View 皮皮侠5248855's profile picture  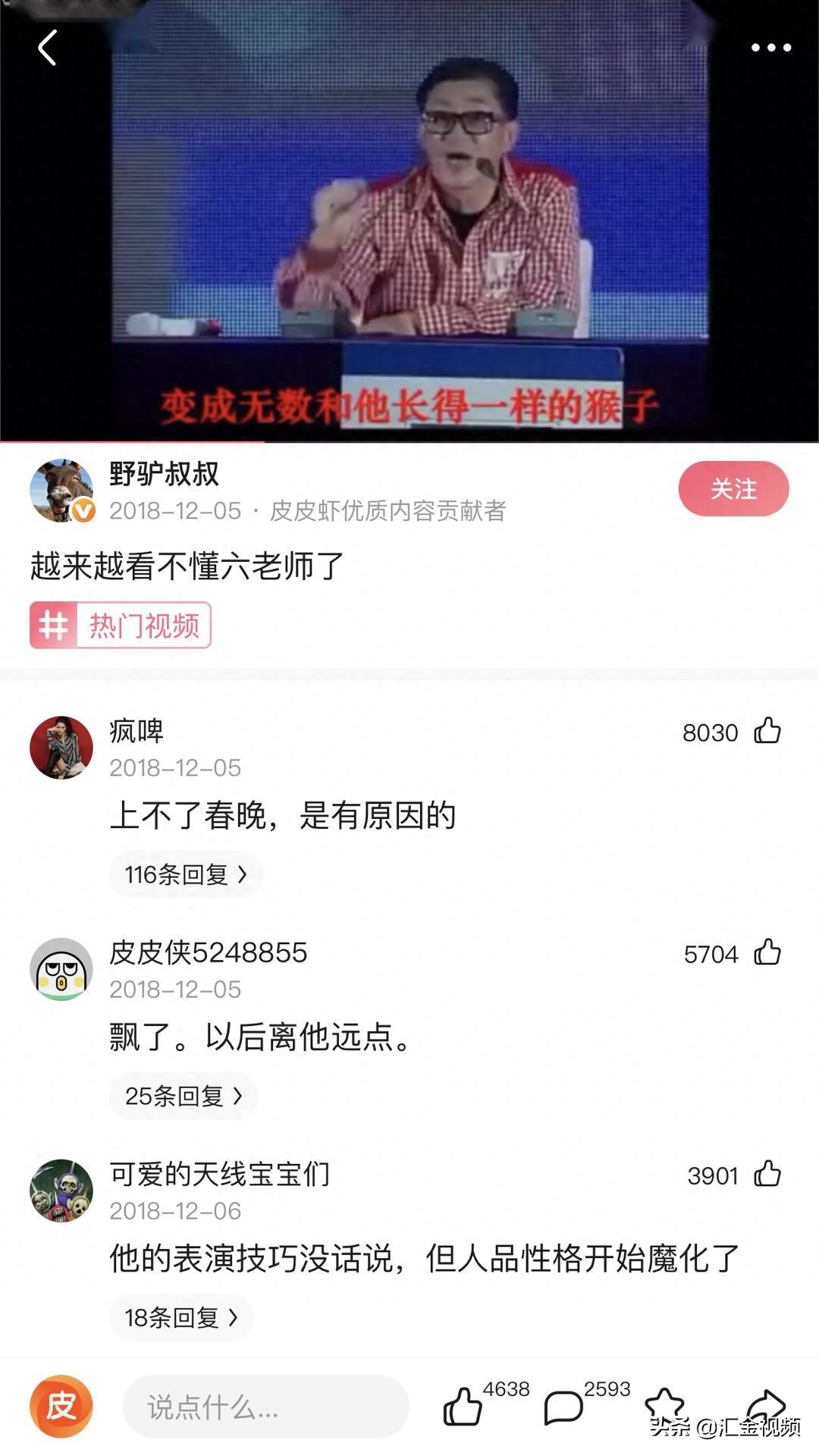point(61,969)
